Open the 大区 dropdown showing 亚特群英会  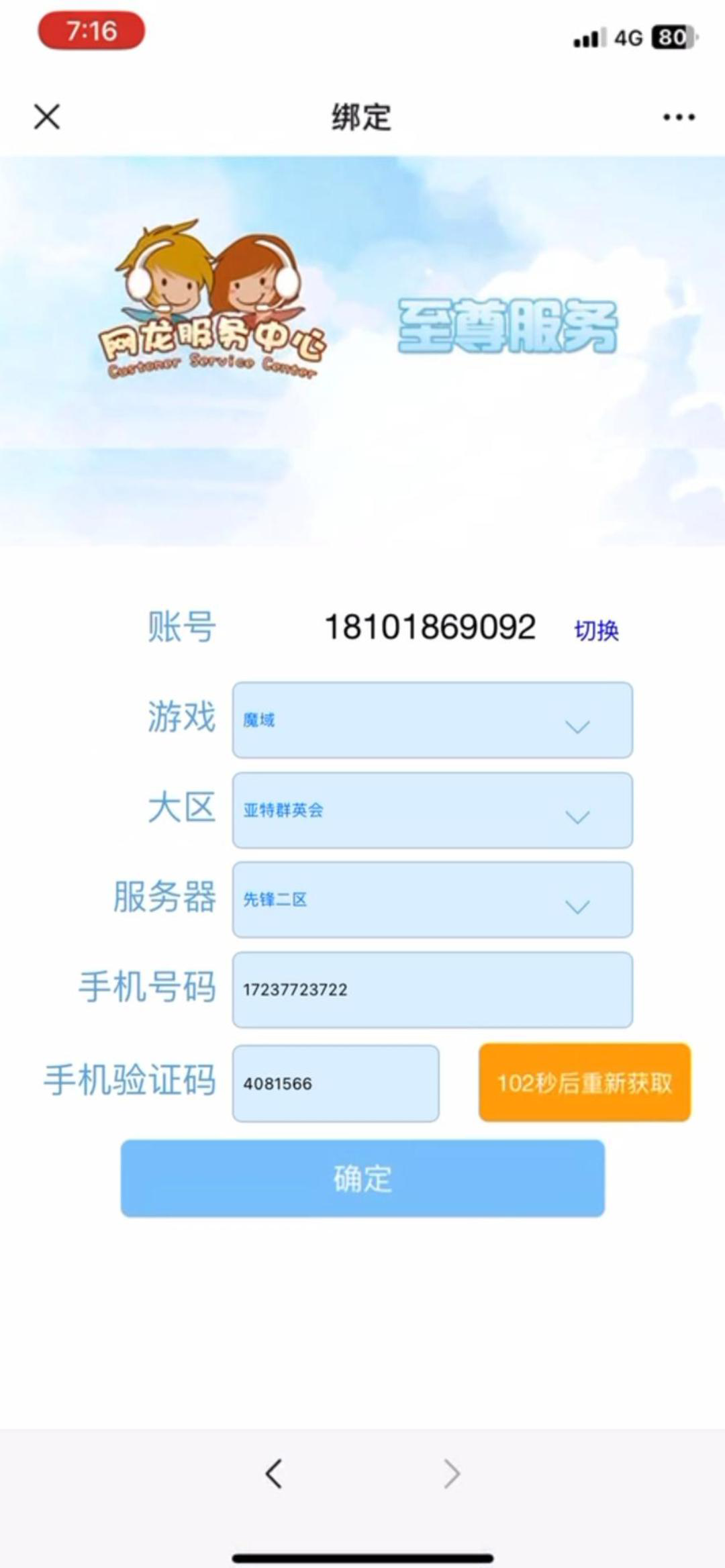tap(432, 810)
